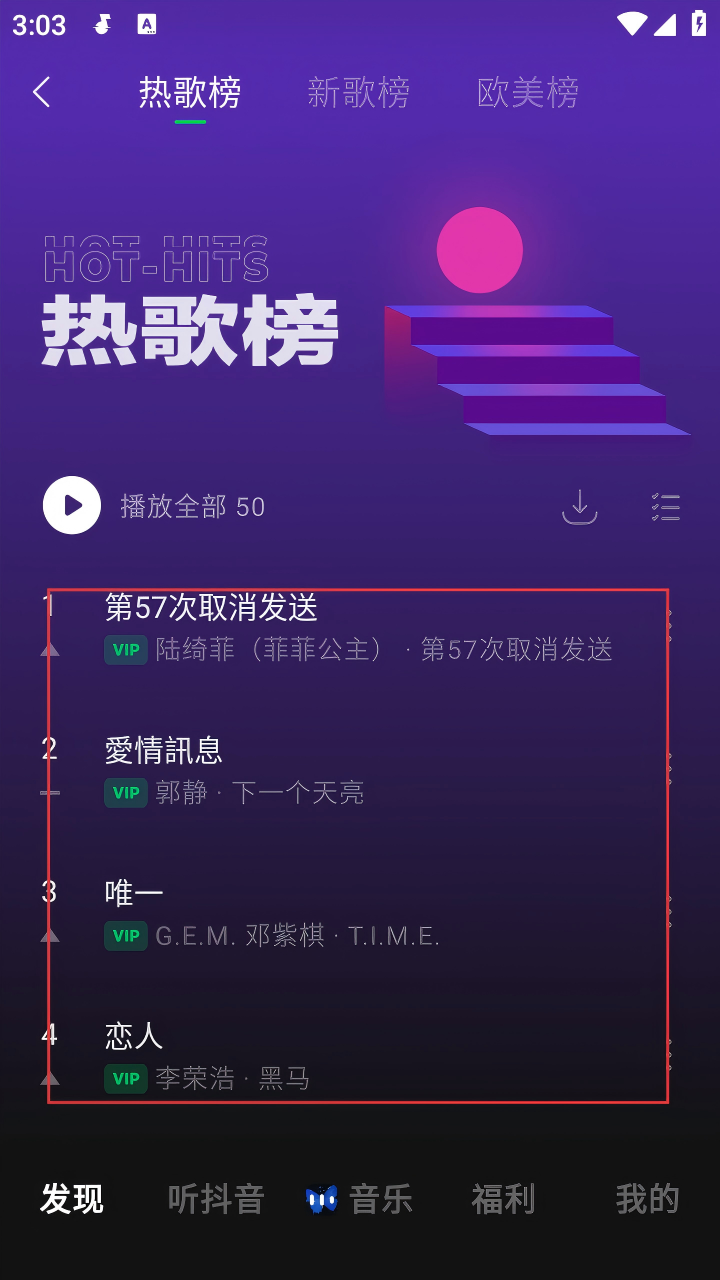Switch to the 新歌榜 tab

click(x=358, y=93)
